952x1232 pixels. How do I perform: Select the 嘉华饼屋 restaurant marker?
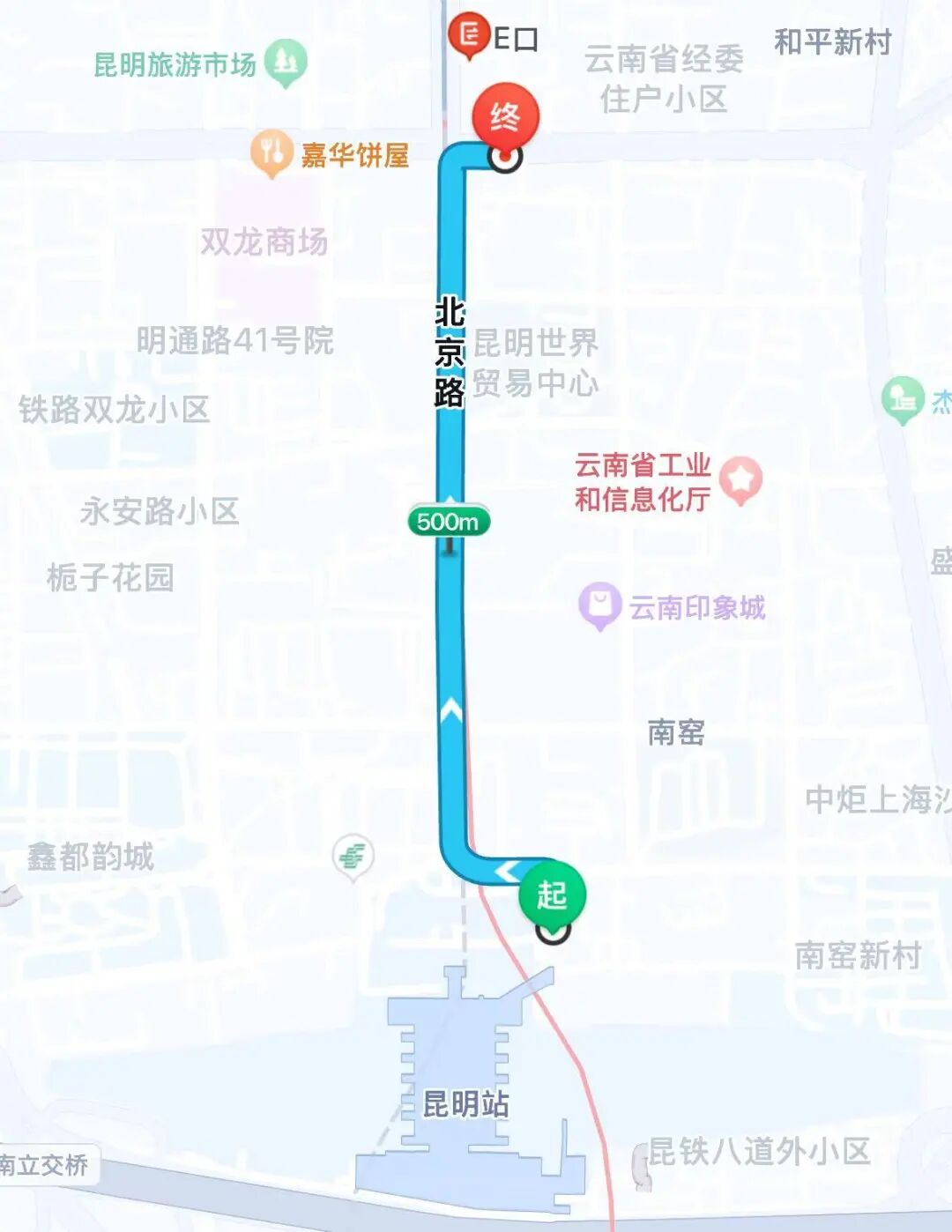click(271, 152)
